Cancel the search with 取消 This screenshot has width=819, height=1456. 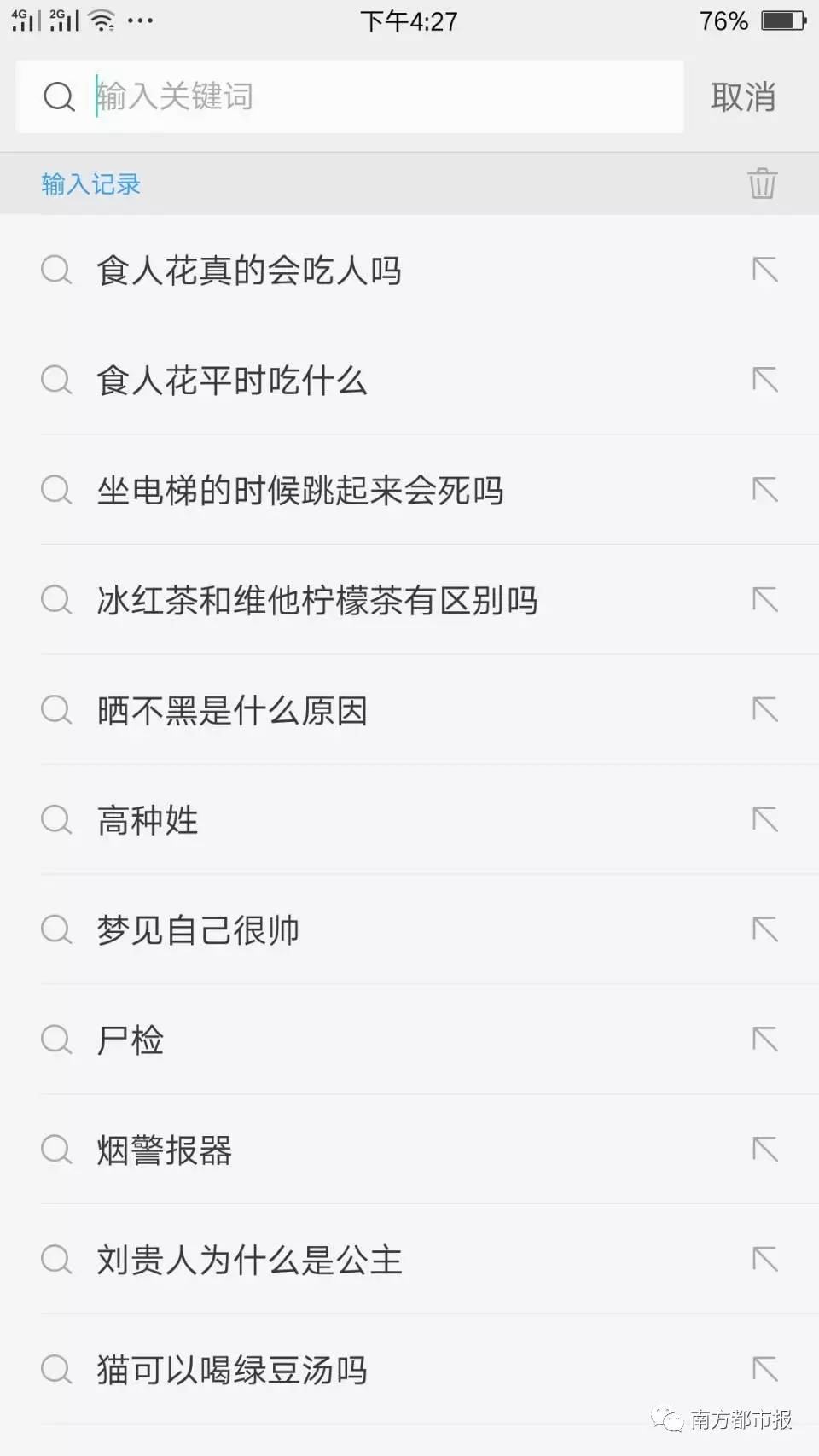point(743,97)
